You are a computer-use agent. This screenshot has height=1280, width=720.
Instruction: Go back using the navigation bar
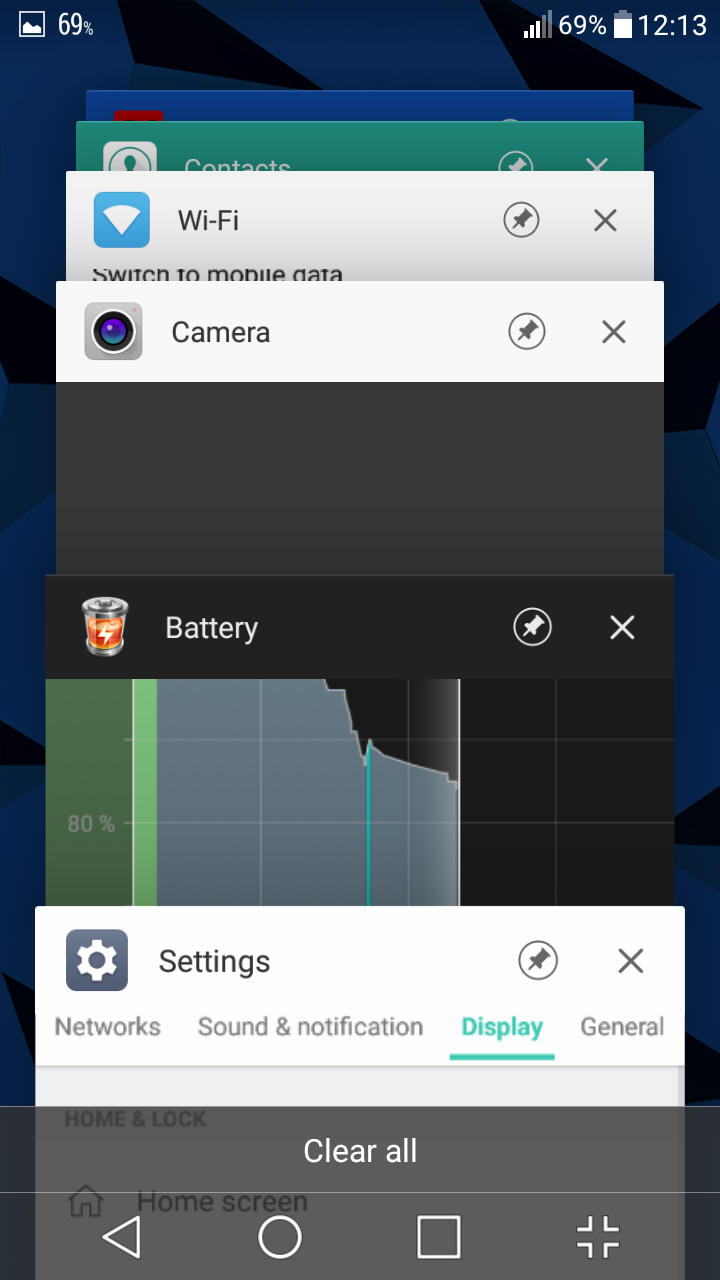click(x=121, y=1237)
